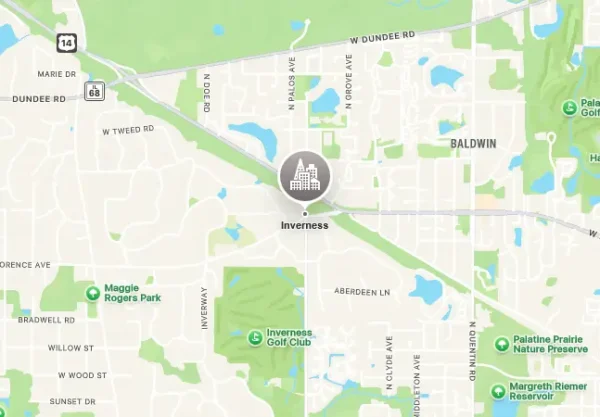This screenshot has width=600, height=417.
Task: Open Maggie Rogers Park marker
Action: tap(93, 292)
